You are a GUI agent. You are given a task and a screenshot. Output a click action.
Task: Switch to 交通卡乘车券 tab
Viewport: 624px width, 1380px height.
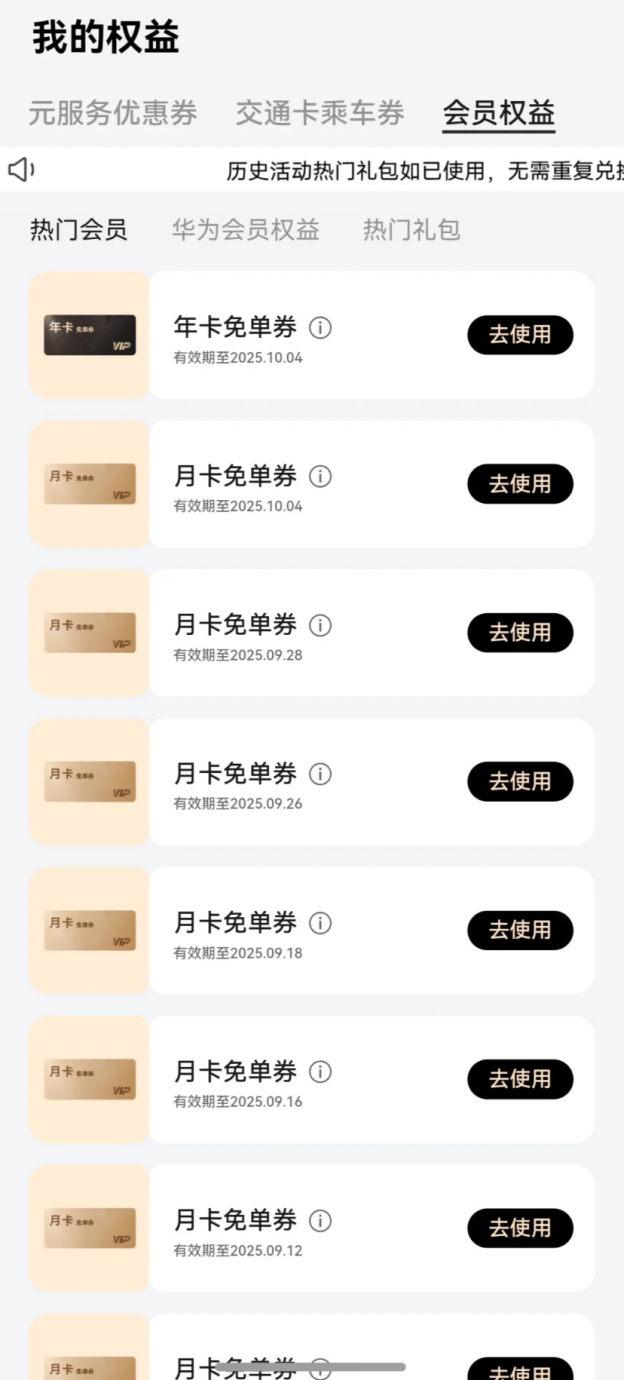(320, 113)
